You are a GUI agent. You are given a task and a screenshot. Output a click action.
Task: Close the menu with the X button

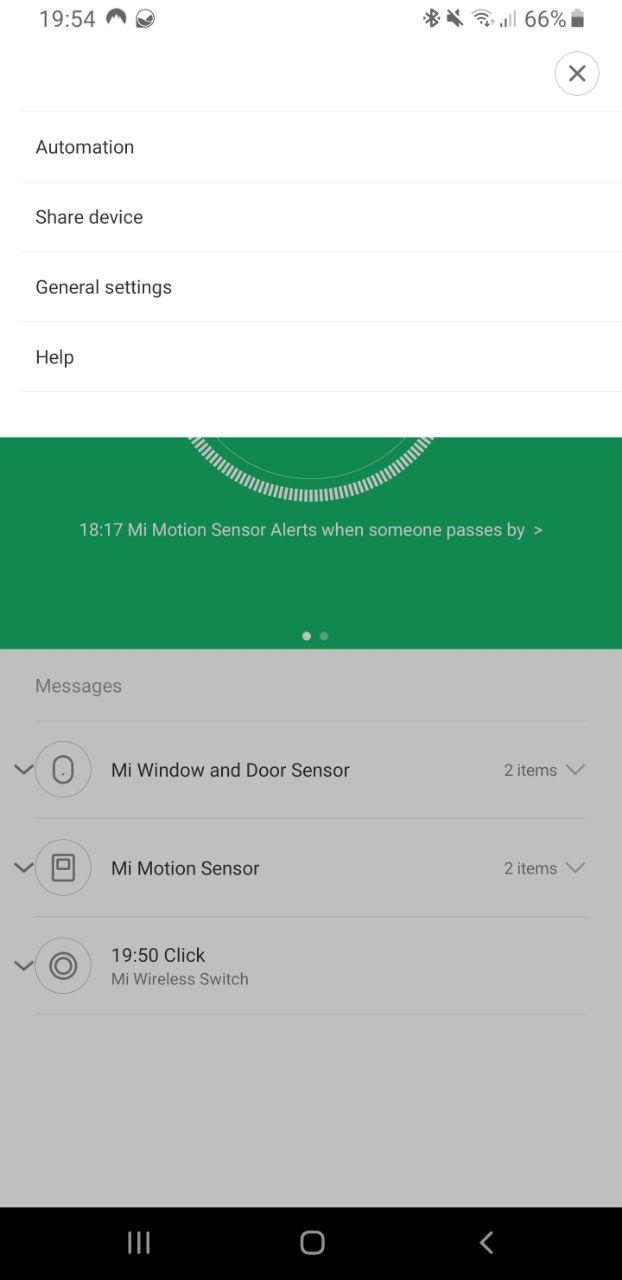coord(577,73)
